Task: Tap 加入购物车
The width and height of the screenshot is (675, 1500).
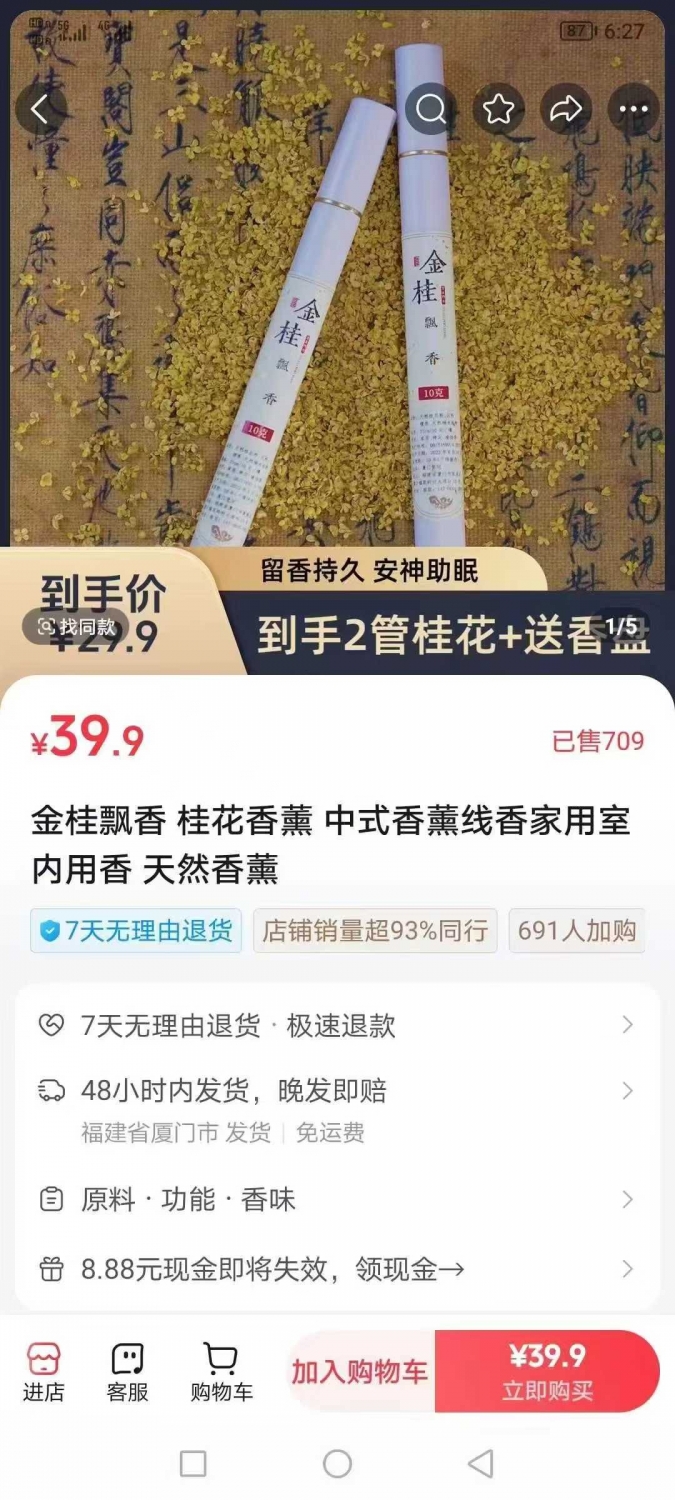Action: [x=361, y=1372]
